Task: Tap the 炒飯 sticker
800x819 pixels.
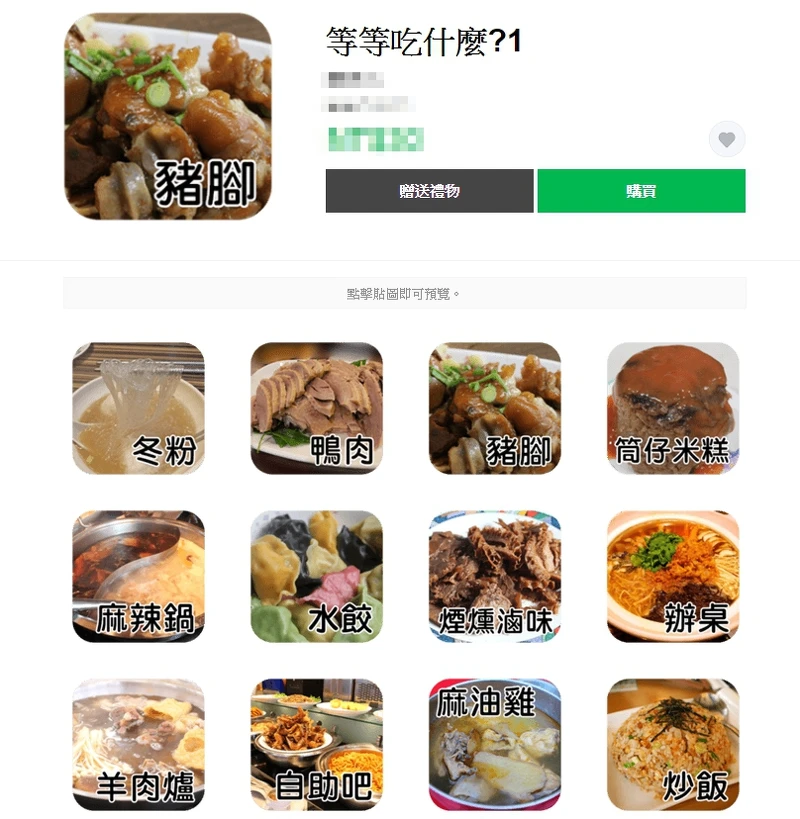Action: tap(673, 744)
